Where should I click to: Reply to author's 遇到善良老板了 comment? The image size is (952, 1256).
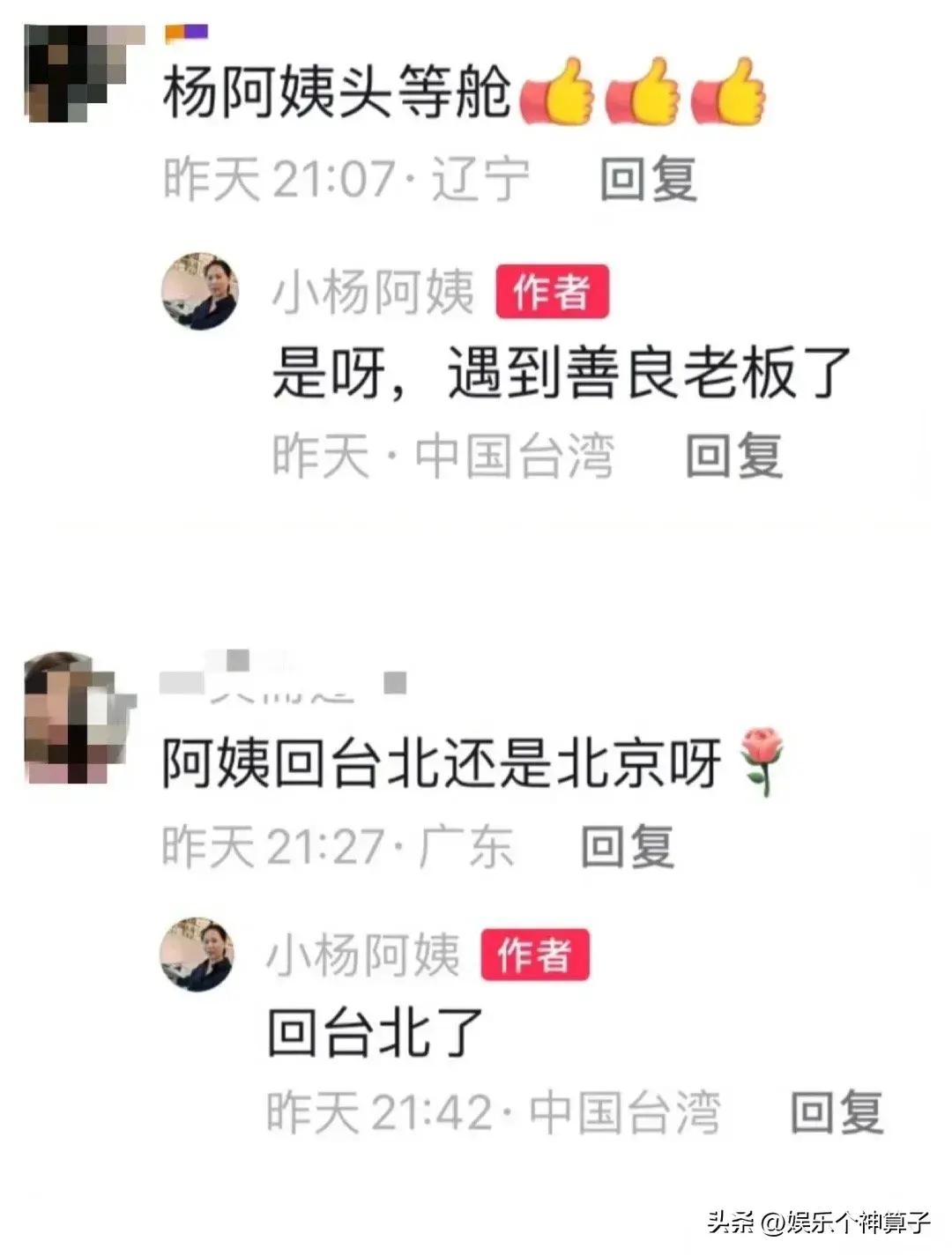click(x=733, y=456)
